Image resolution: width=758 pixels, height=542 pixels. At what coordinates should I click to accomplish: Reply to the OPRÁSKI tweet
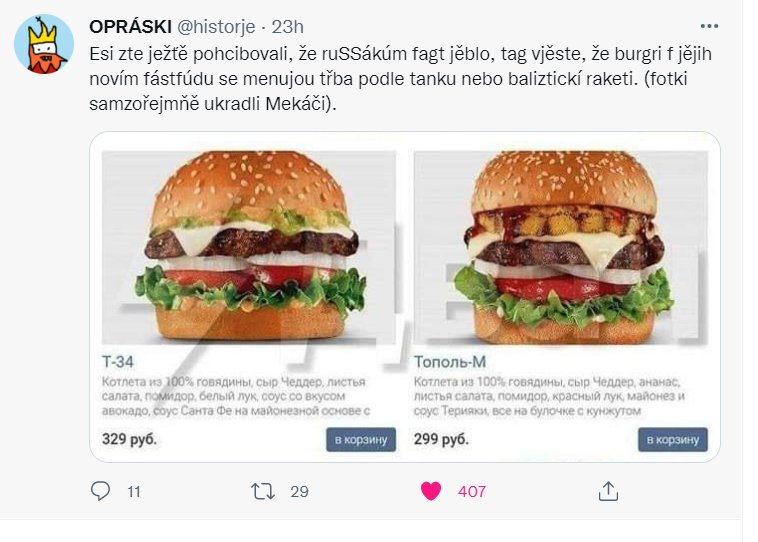(101, 491)
